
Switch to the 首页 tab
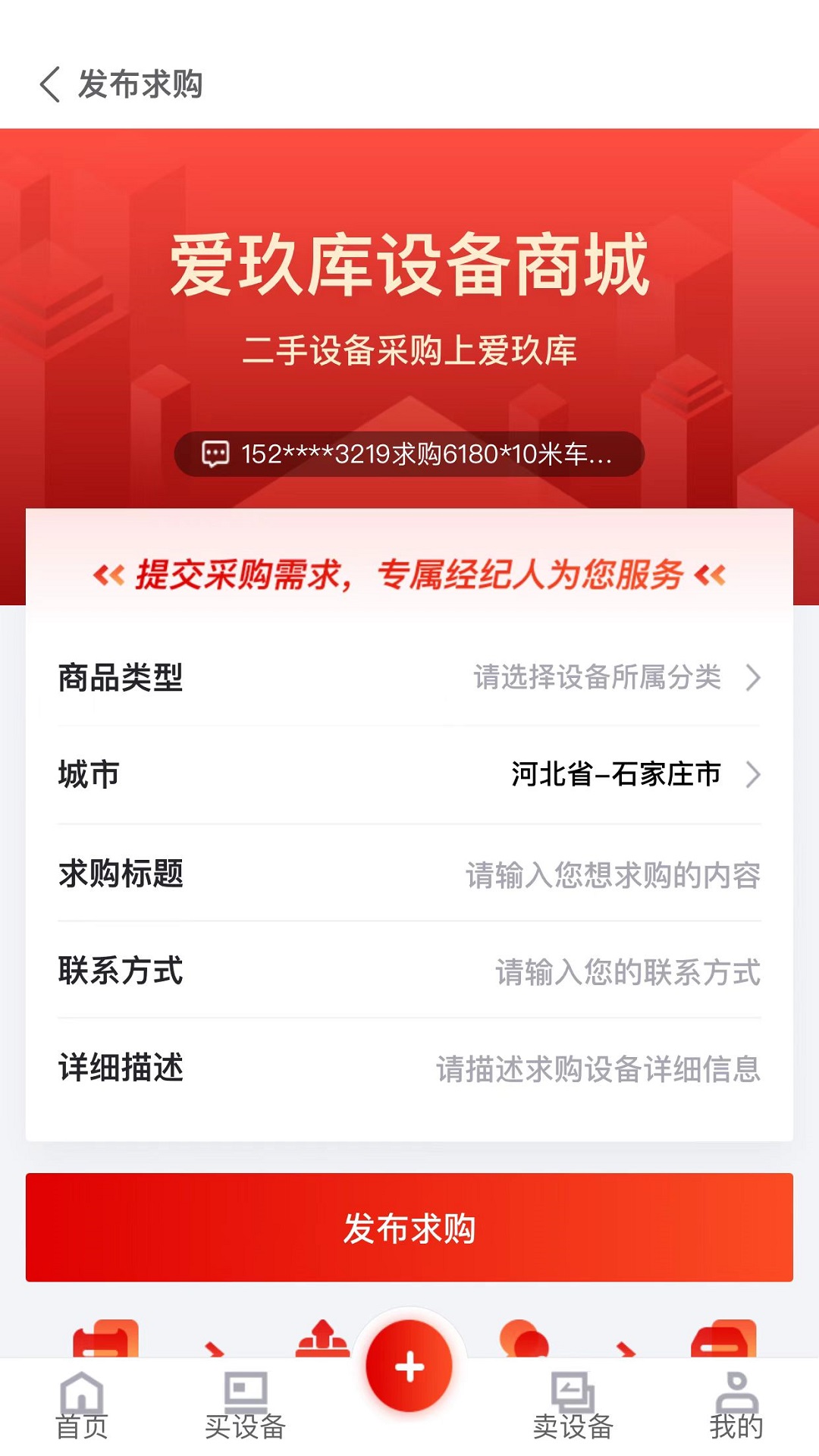pyautogui.click(x=82, y=1407)
